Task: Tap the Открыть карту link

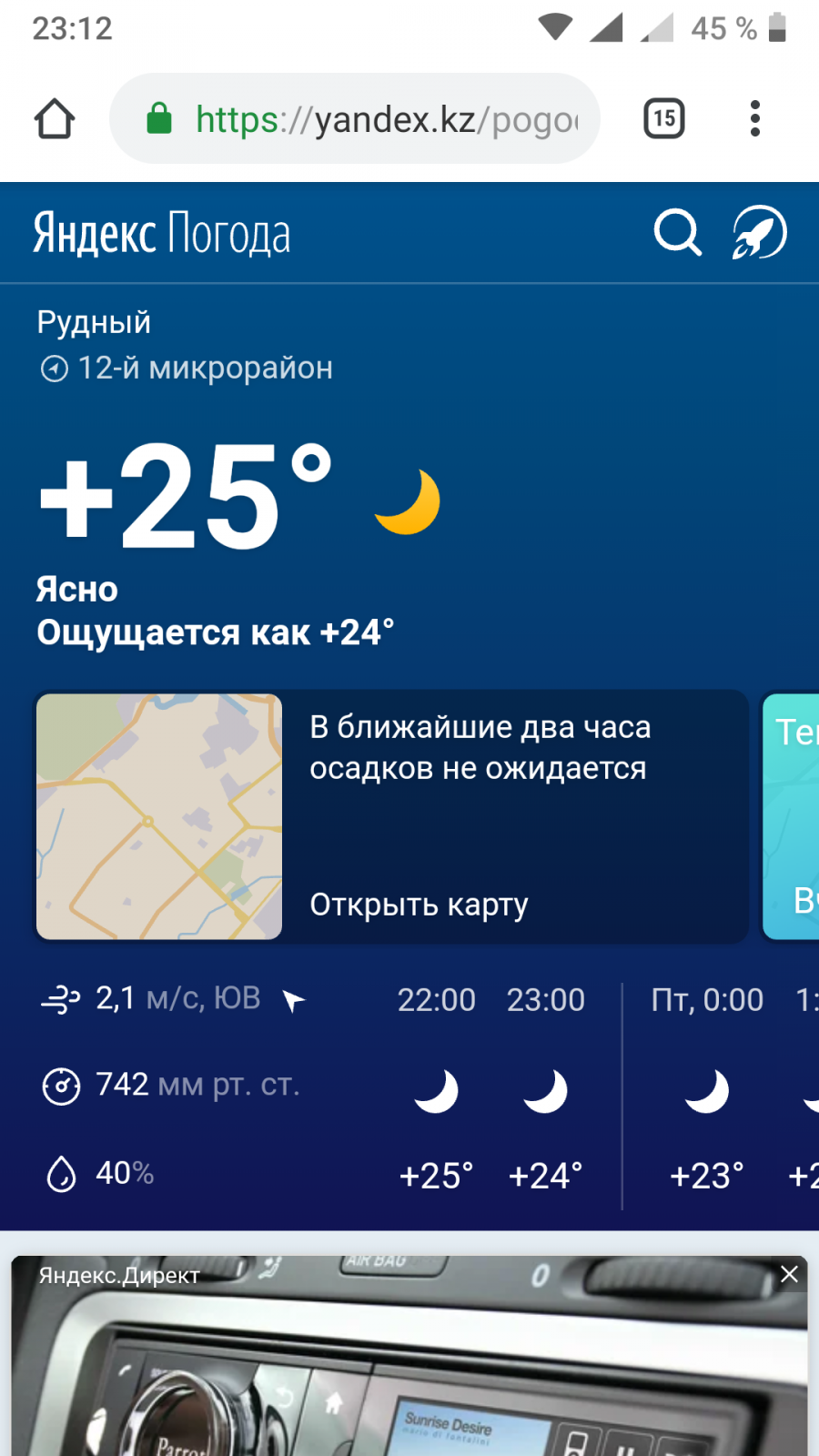Action: [x=419, y=905]
